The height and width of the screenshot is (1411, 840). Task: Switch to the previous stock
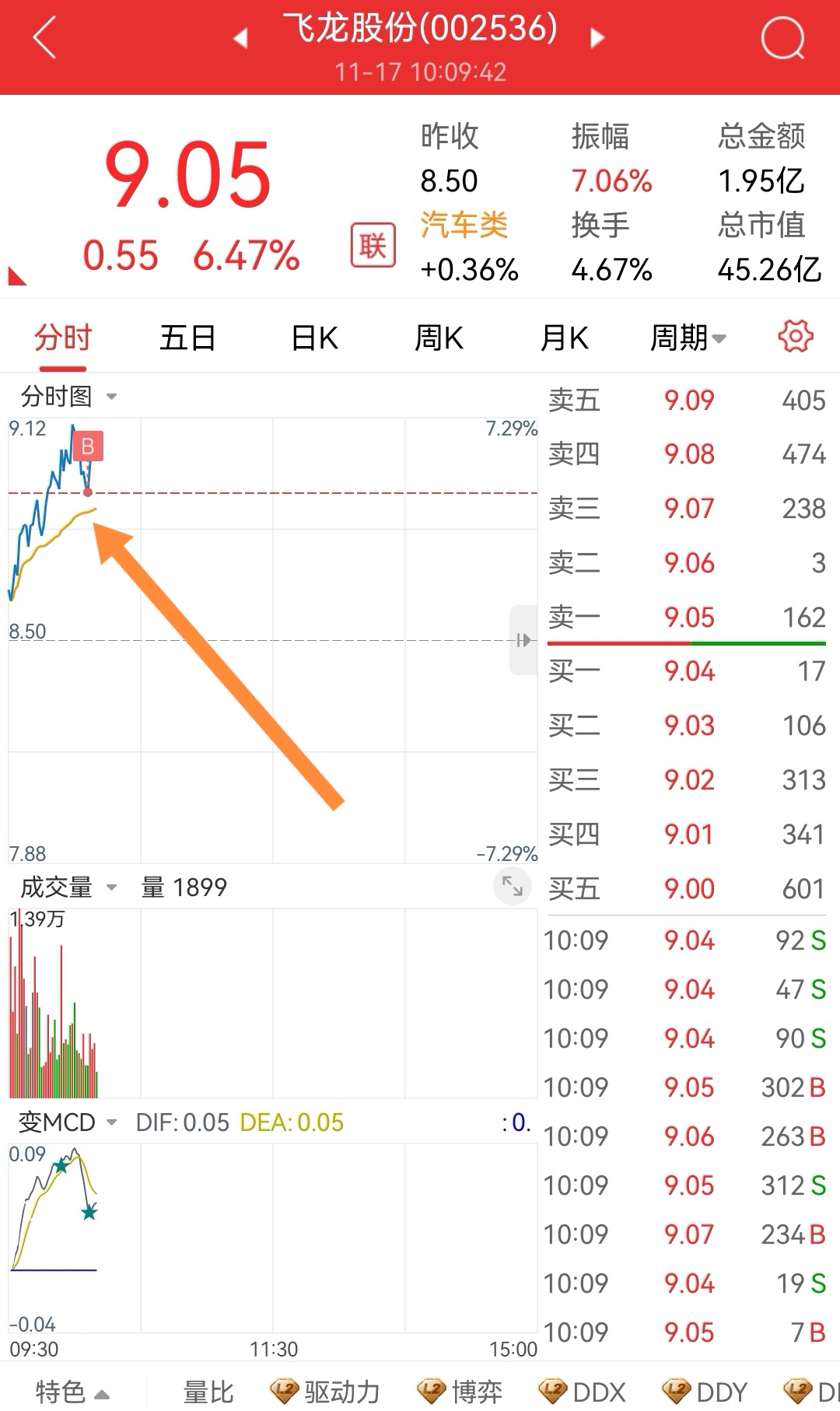(x=241, y=37)
